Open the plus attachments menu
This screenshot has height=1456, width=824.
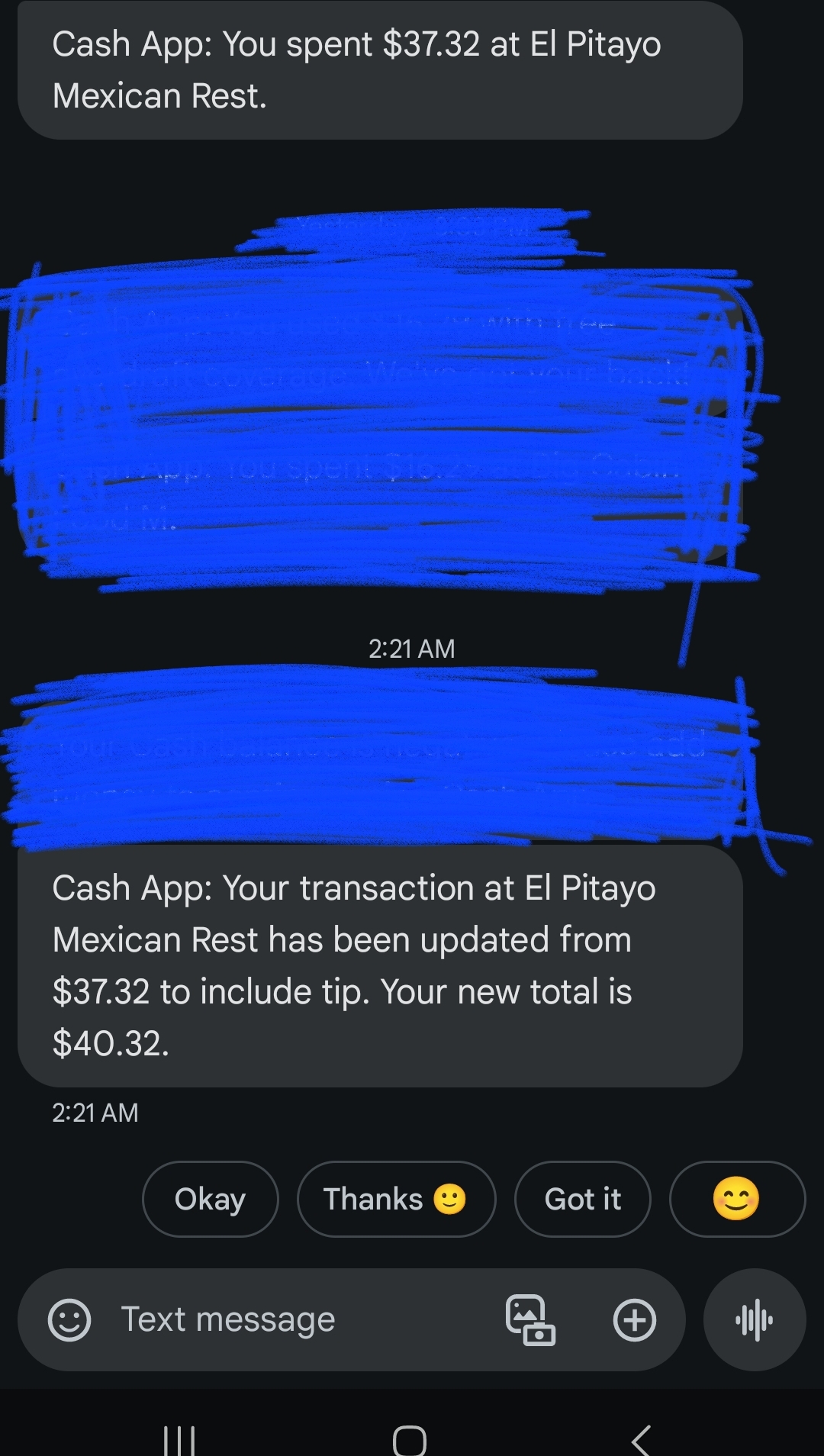pos(635,1320)
